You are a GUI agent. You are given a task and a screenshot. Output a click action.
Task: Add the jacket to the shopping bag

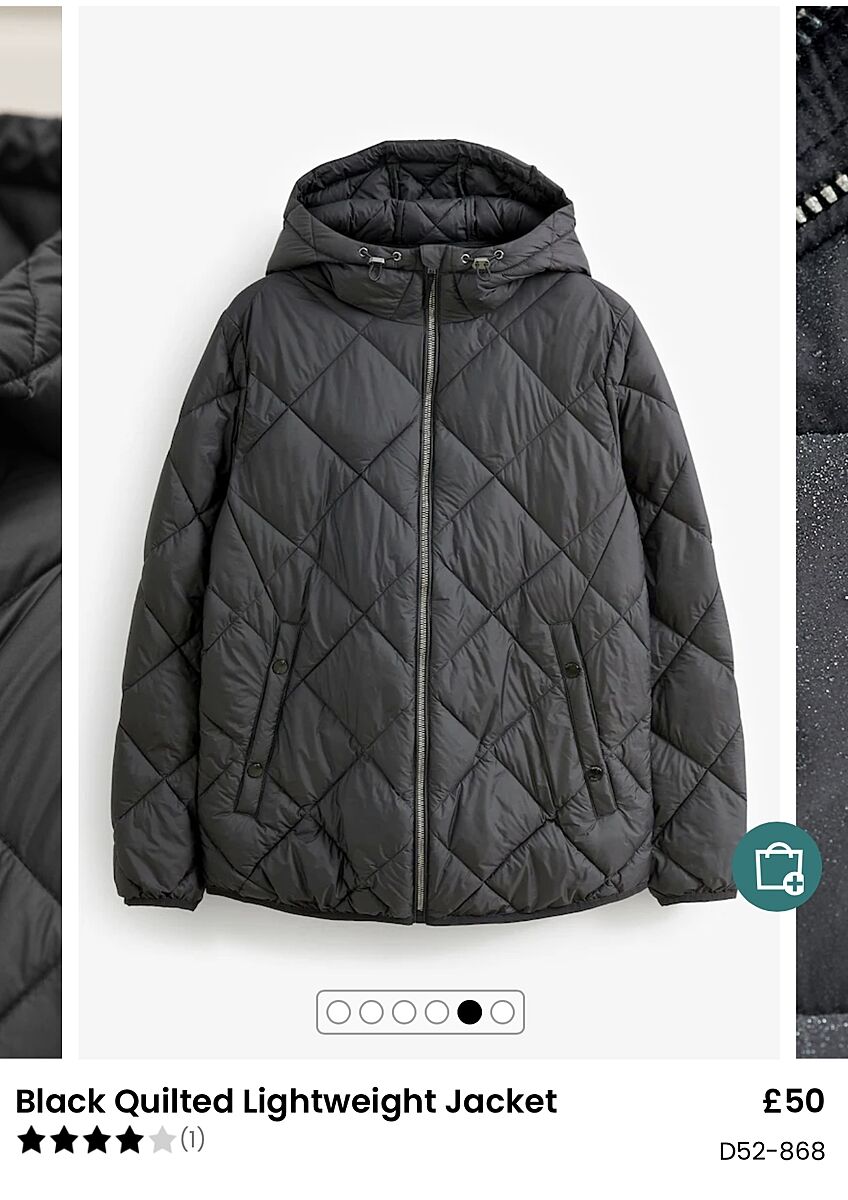click(x=776, y=866)
